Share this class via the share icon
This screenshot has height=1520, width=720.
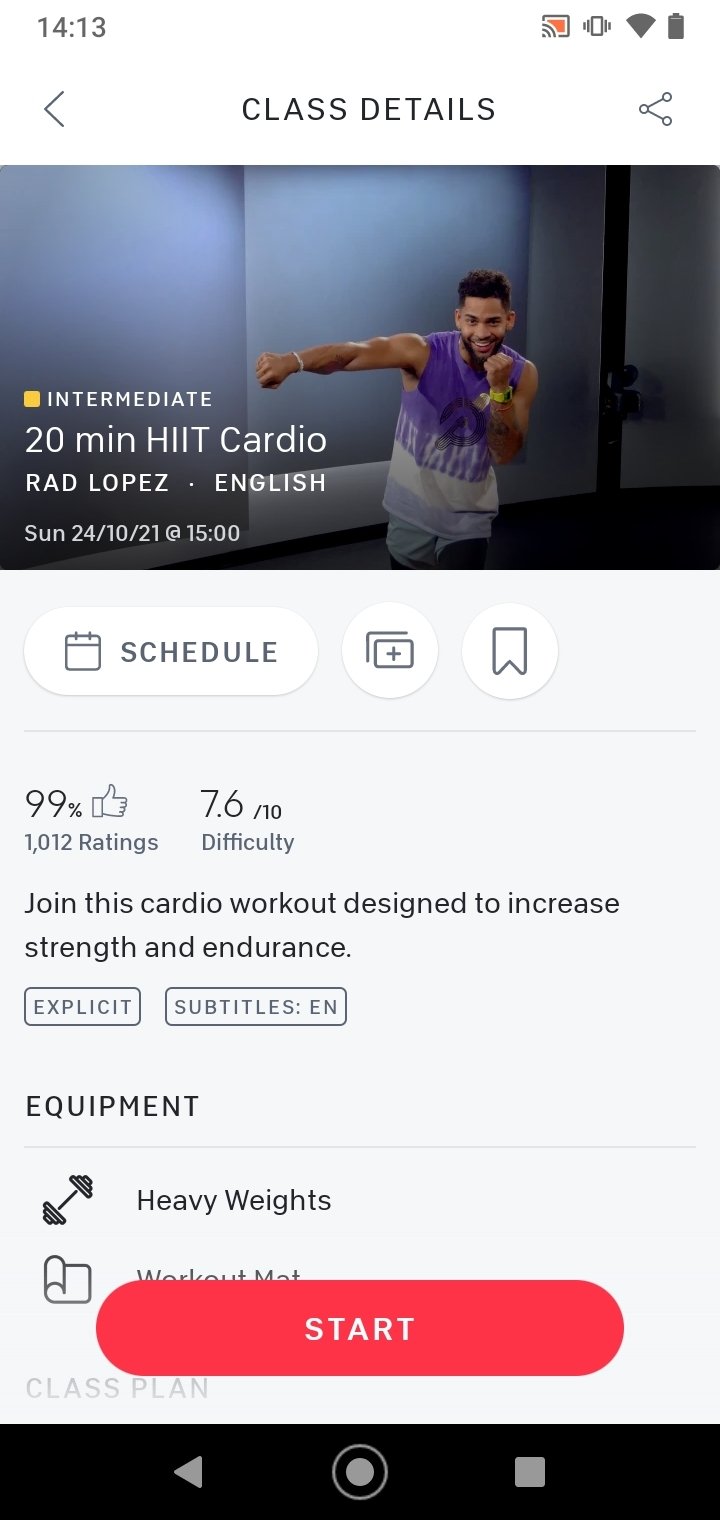[x=656, y=109]
